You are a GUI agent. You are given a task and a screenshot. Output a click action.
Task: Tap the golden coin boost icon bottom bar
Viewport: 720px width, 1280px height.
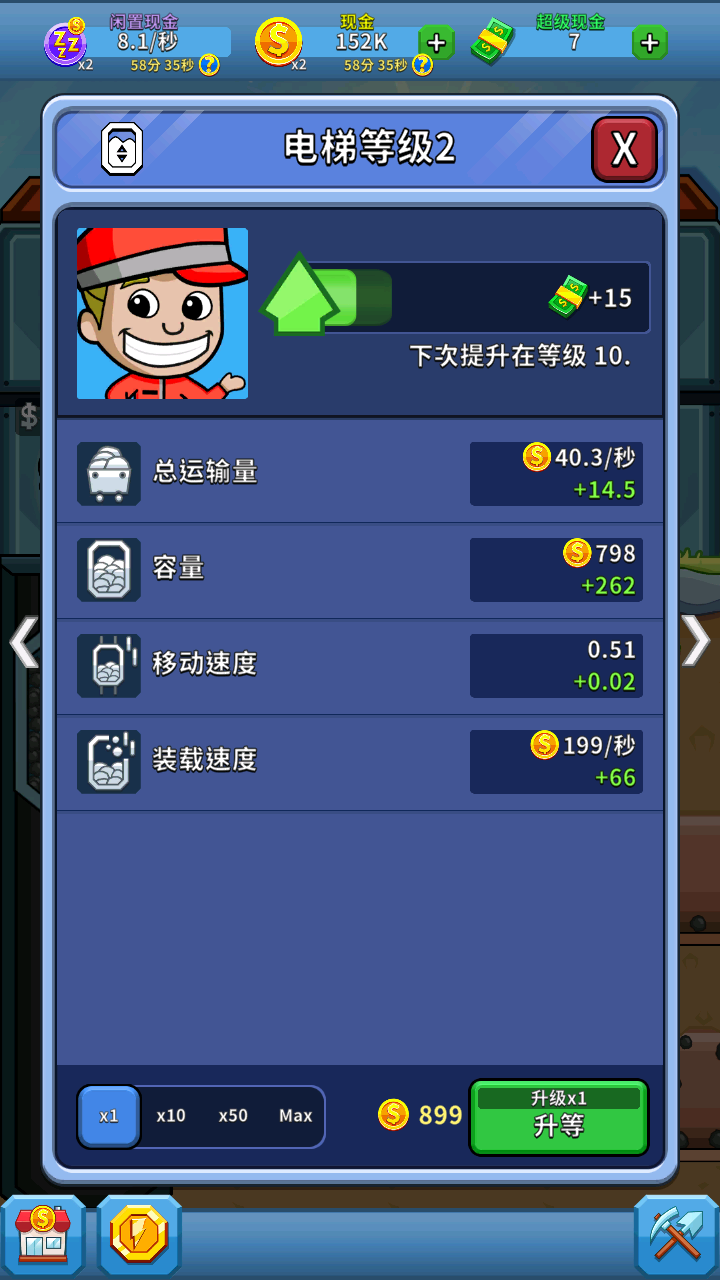coord(140,1237)
